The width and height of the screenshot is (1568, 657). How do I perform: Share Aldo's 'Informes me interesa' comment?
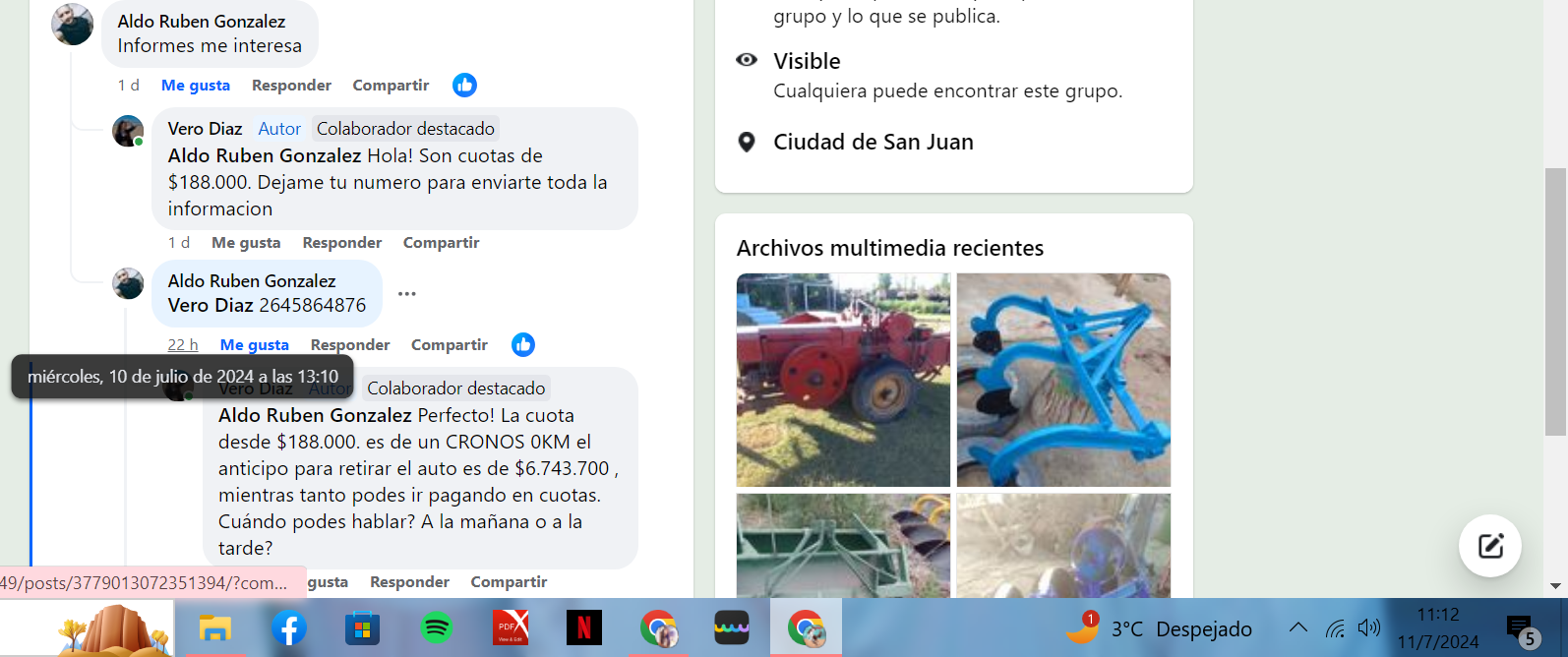pyautogui.click(x=391, y=86)
